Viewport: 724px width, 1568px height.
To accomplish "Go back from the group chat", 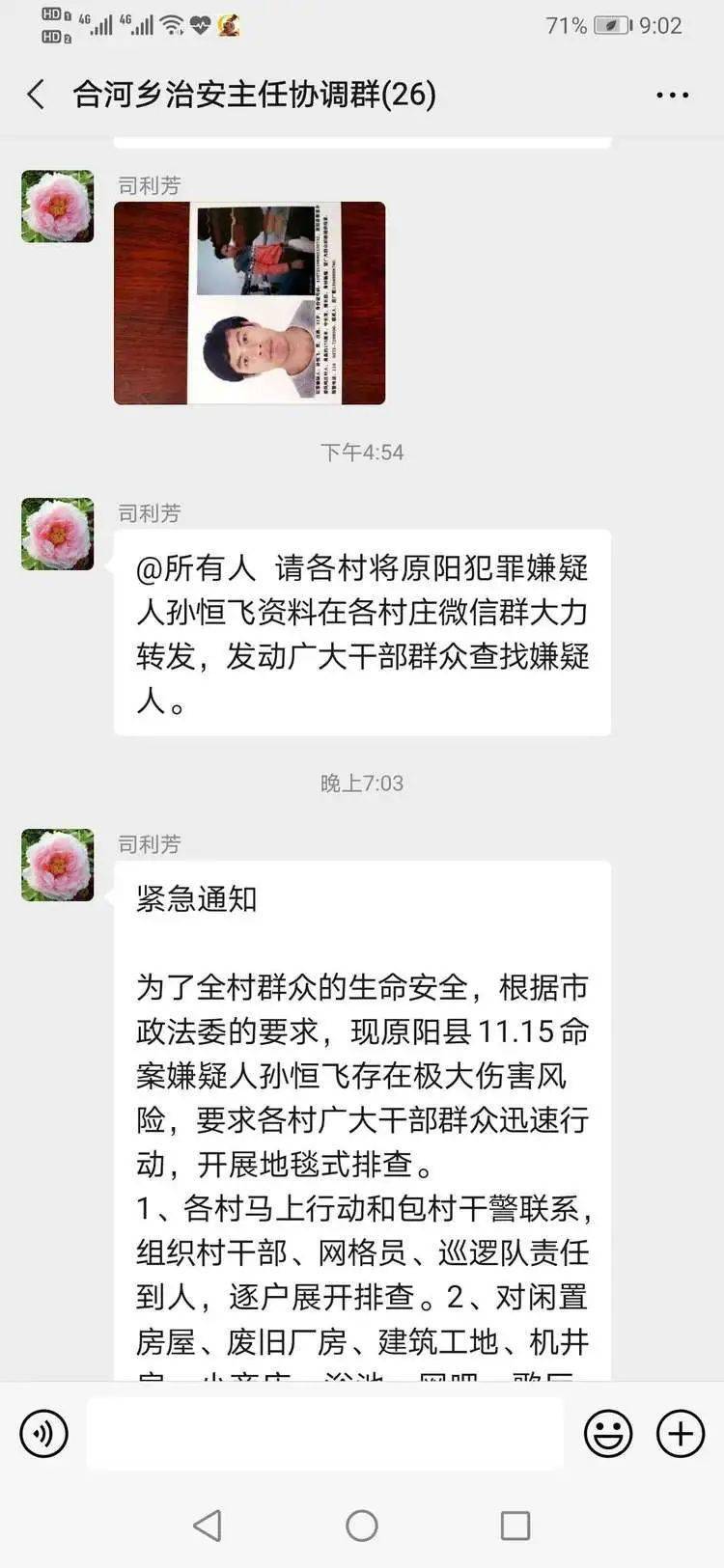I will [x=37, y=95].
